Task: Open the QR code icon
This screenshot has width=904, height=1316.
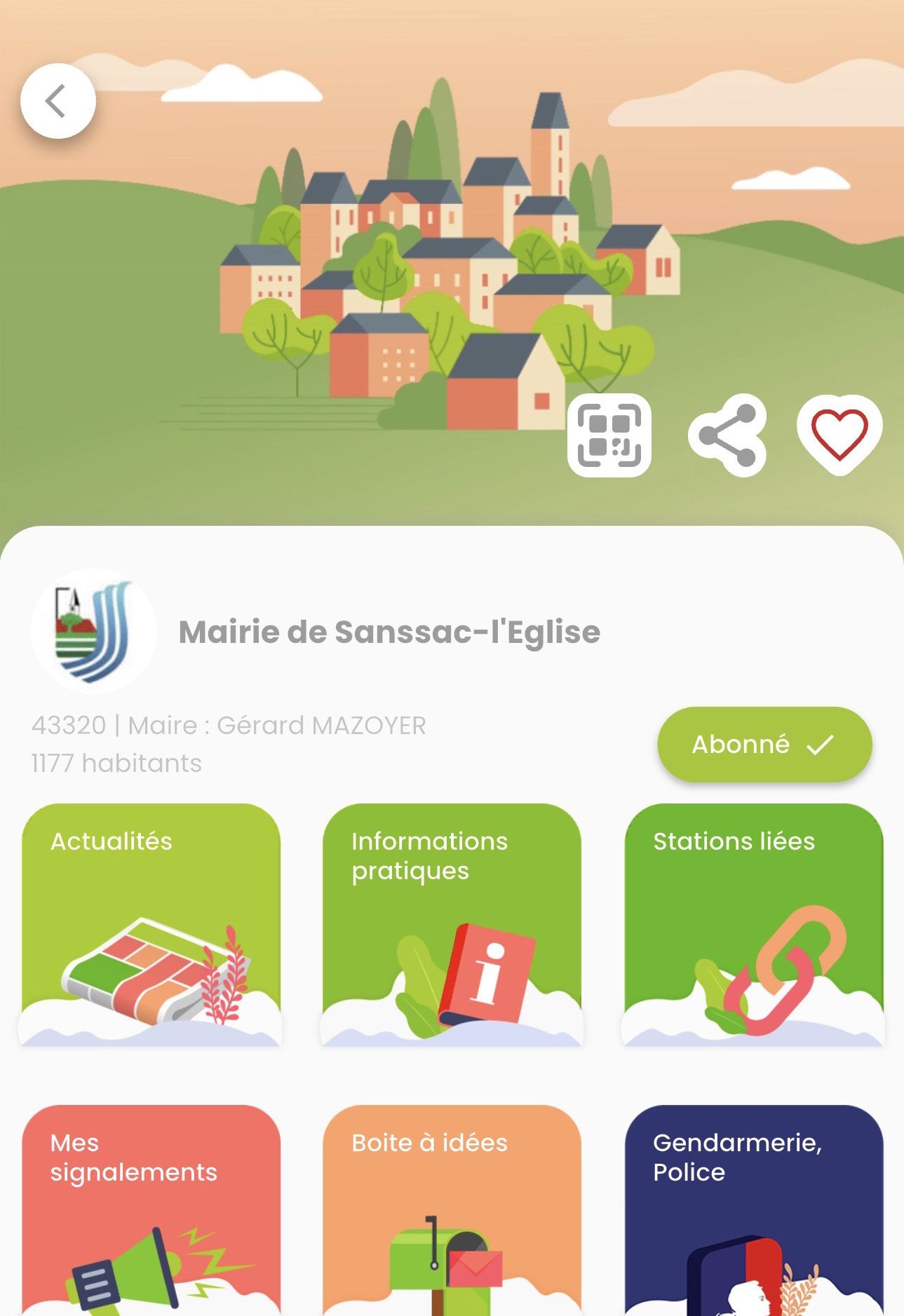Action: (609, 435)
